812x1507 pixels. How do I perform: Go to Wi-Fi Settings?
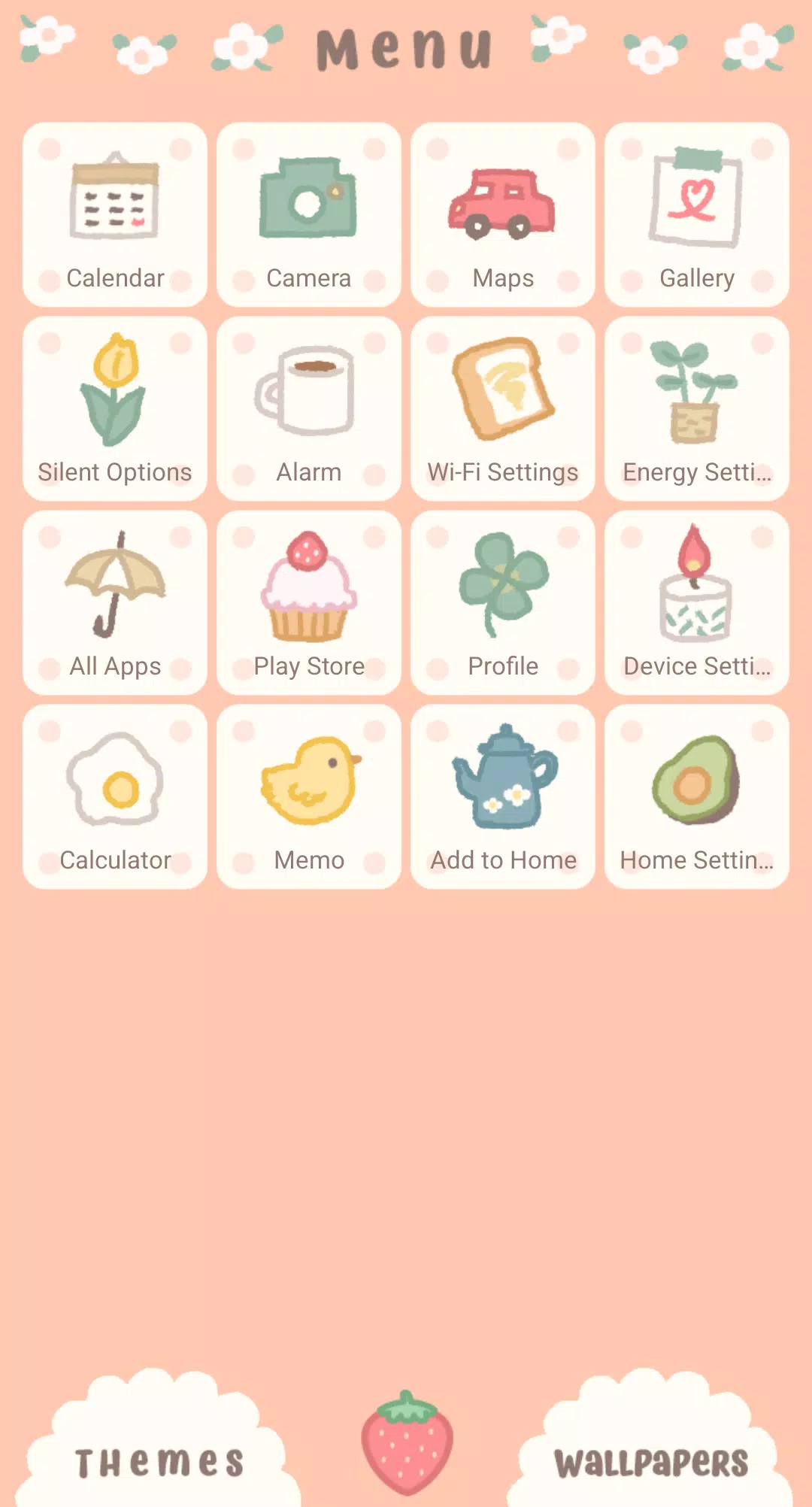coord(503,408)
